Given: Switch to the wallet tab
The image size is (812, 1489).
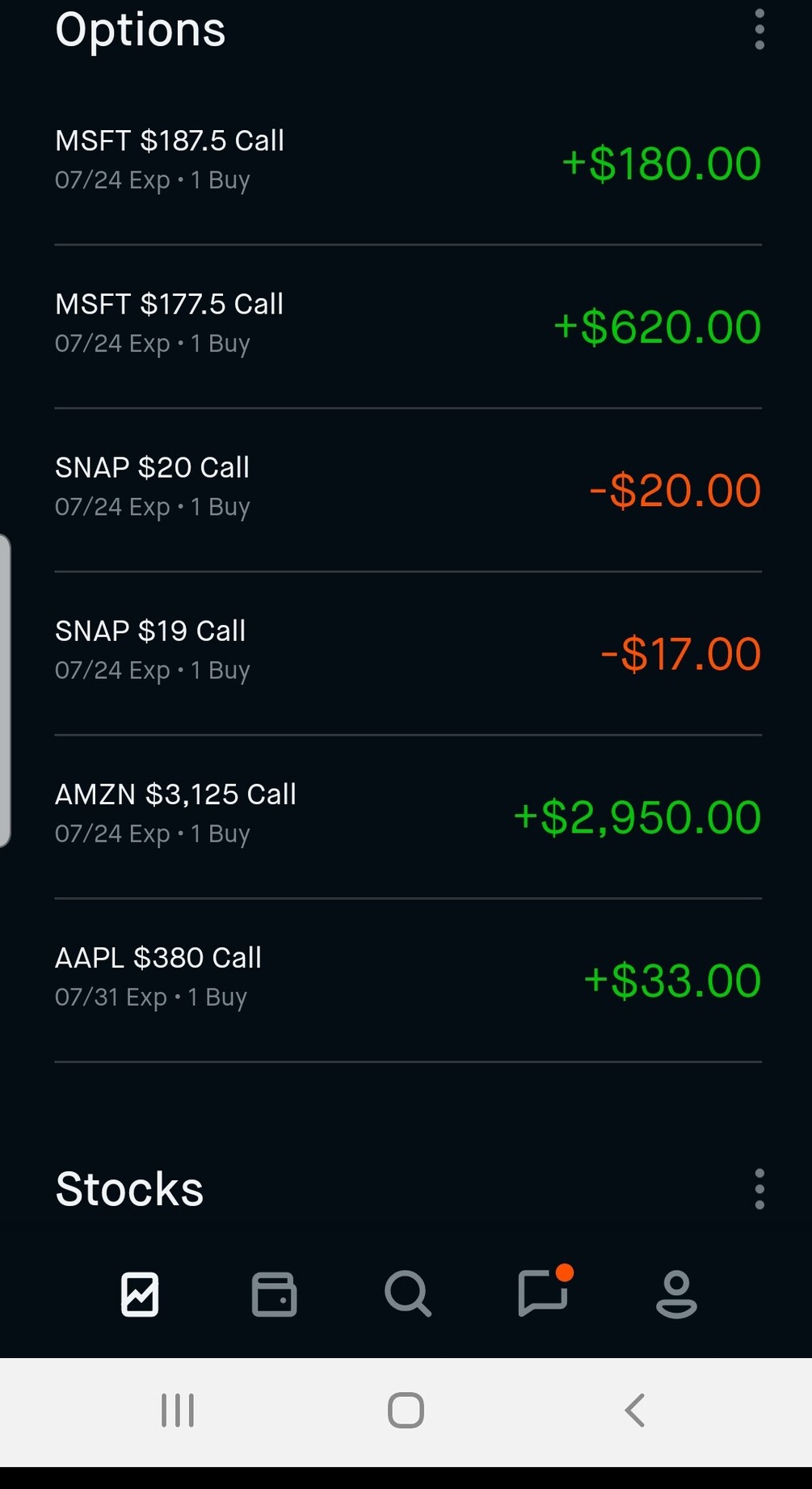Looking at the screenshot, I should pyautogui.click(x=274, y=1294).
